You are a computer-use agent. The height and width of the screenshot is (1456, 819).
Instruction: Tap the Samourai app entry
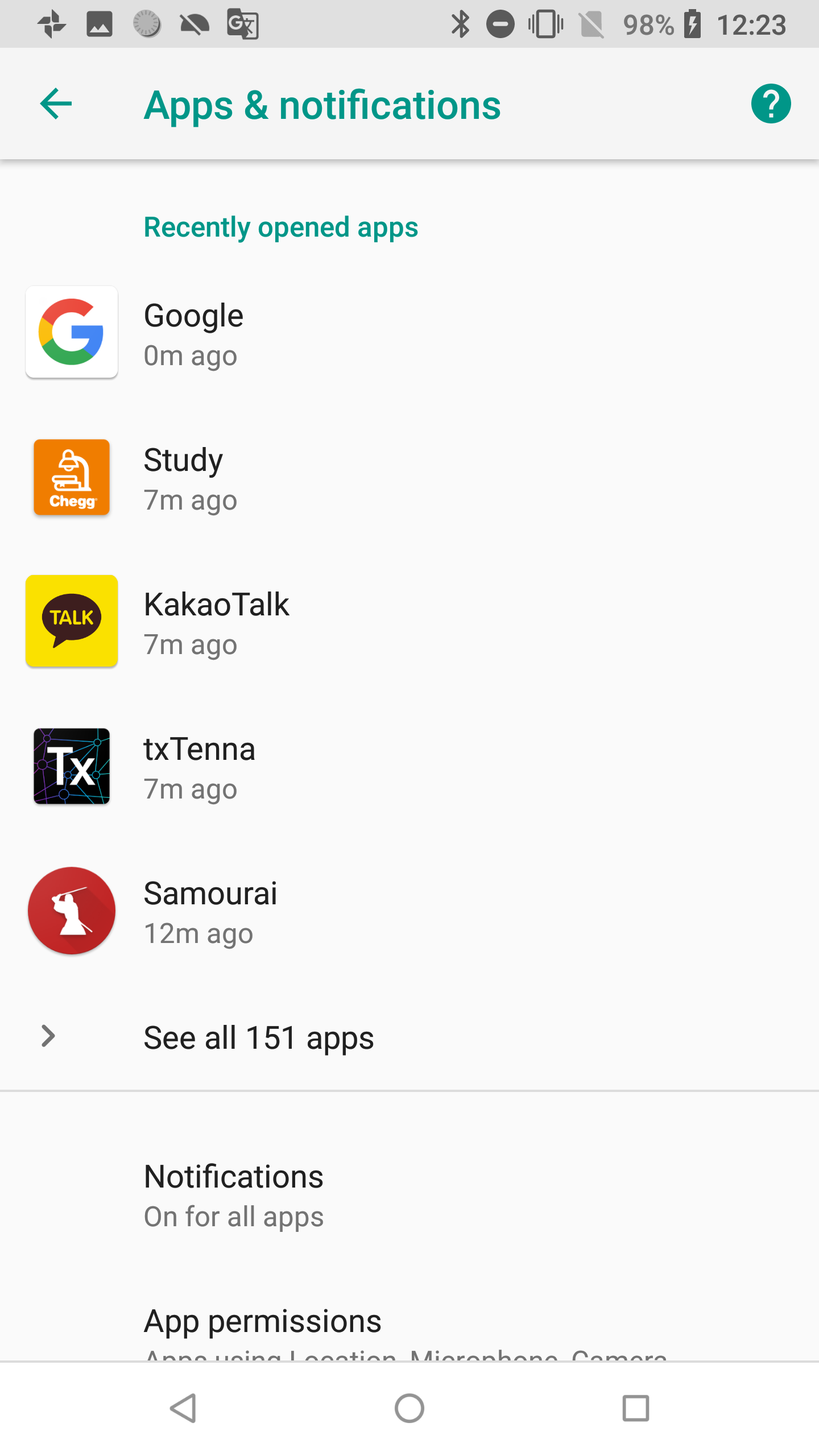(409, 911)
